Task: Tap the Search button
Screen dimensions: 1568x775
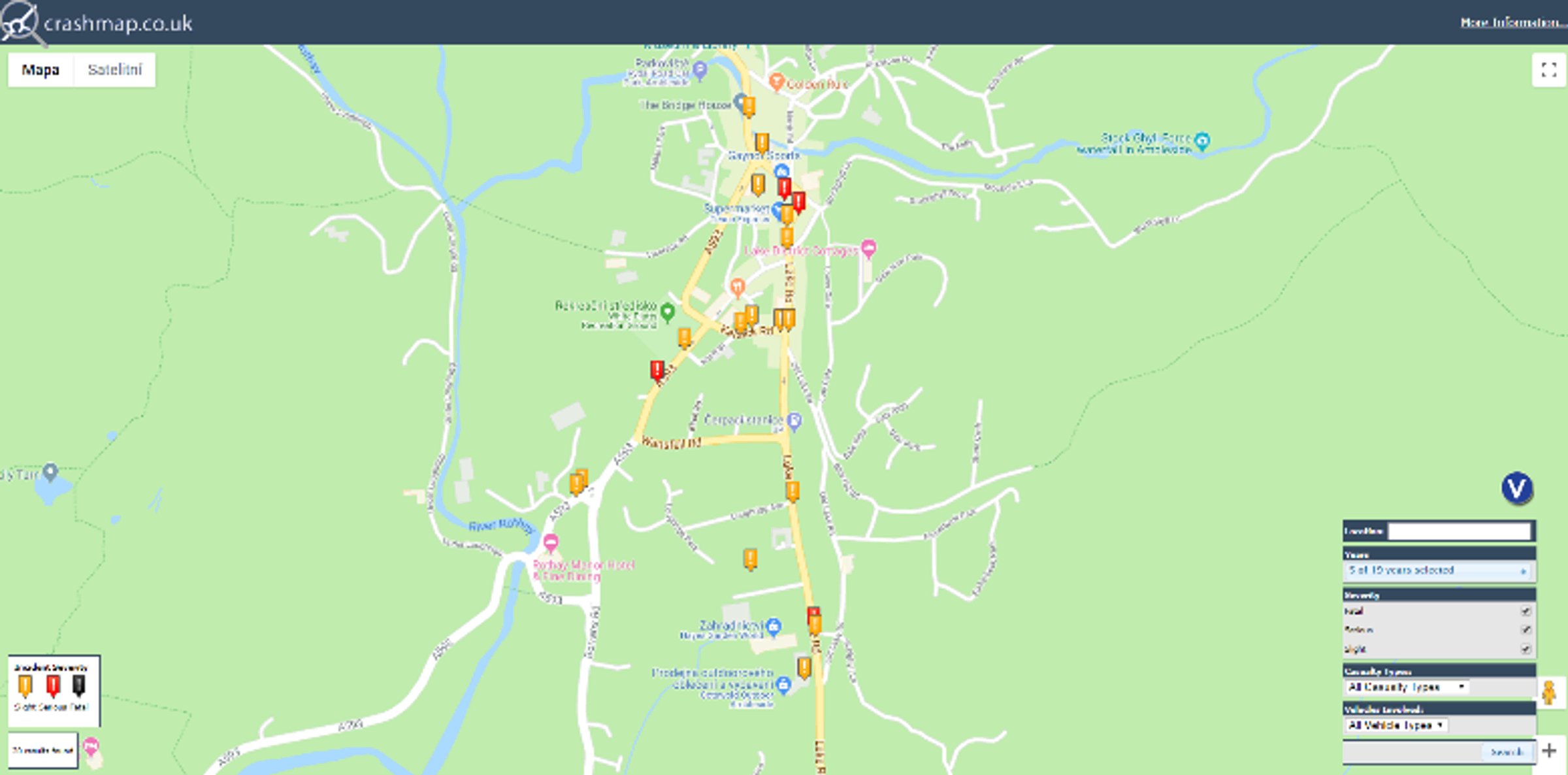Action: (x=1506, y=752)
